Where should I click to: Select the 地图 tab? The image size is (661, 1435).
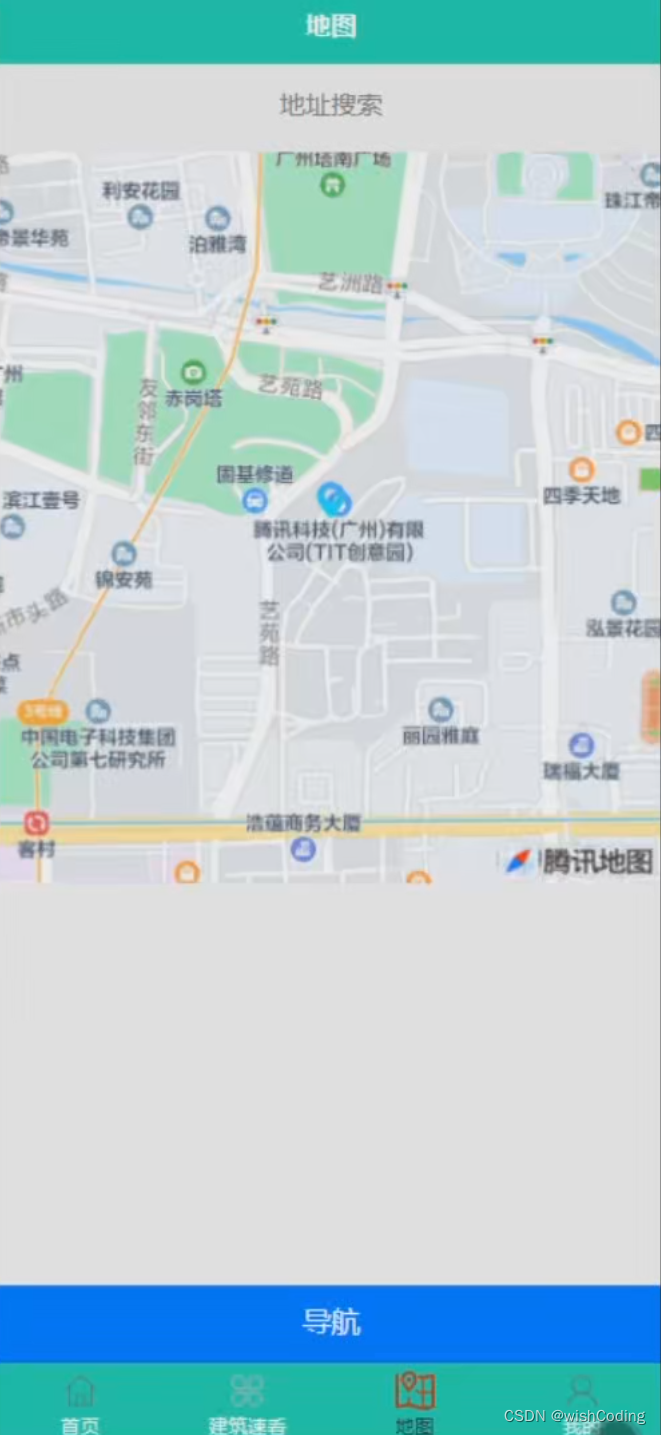pyautogui.click(x=415, y=1402)
